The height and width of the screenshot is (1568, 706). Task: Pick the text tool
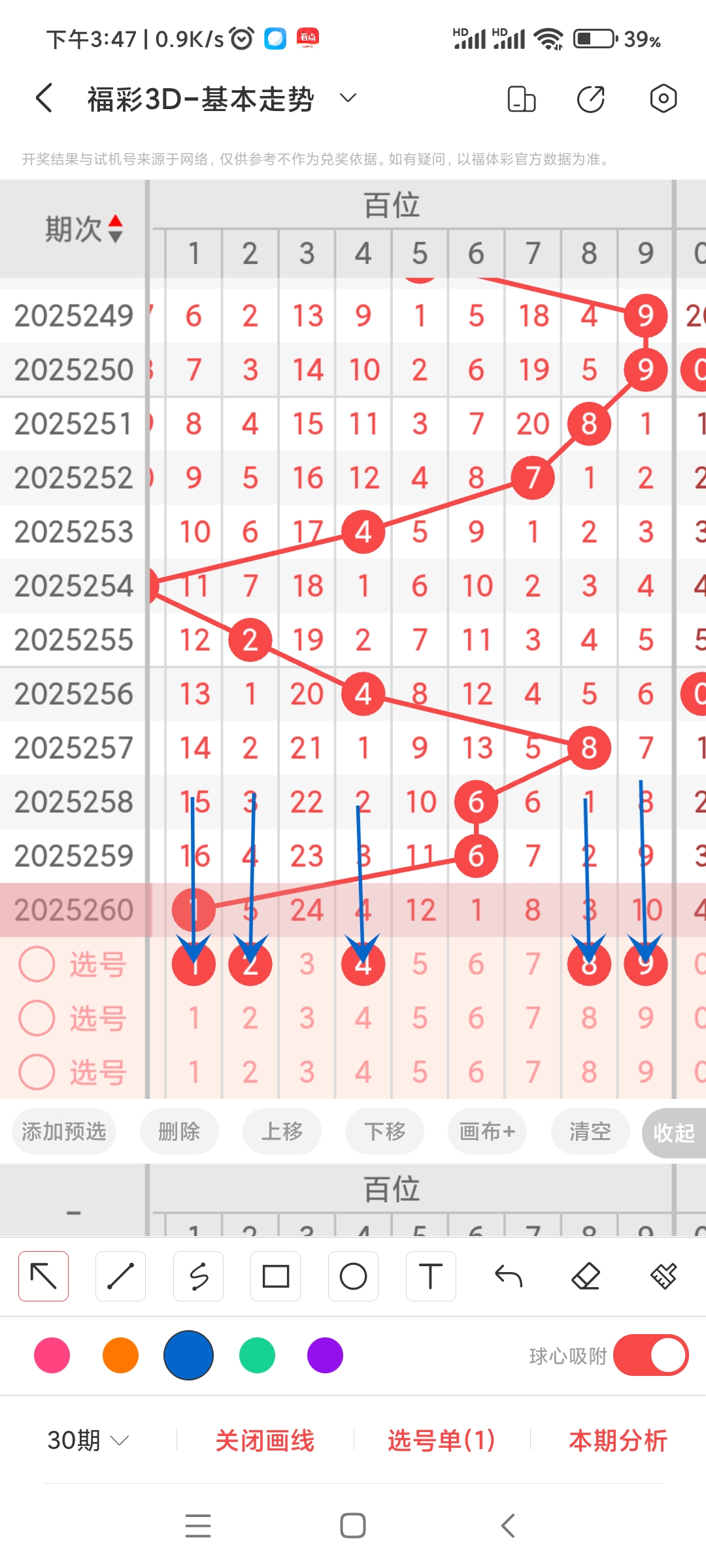[x=431, y=1276]
